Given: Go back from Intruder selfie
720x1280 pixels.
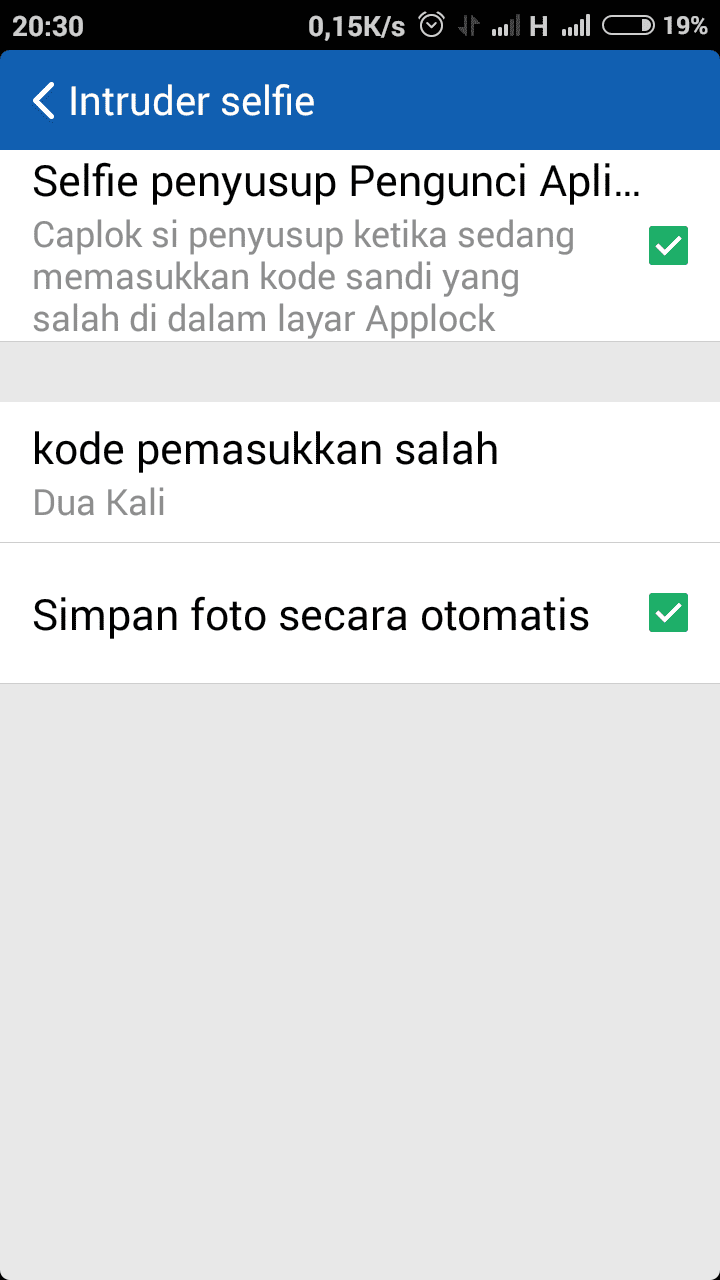Looking at the screenshot, I should coord(44,101).
